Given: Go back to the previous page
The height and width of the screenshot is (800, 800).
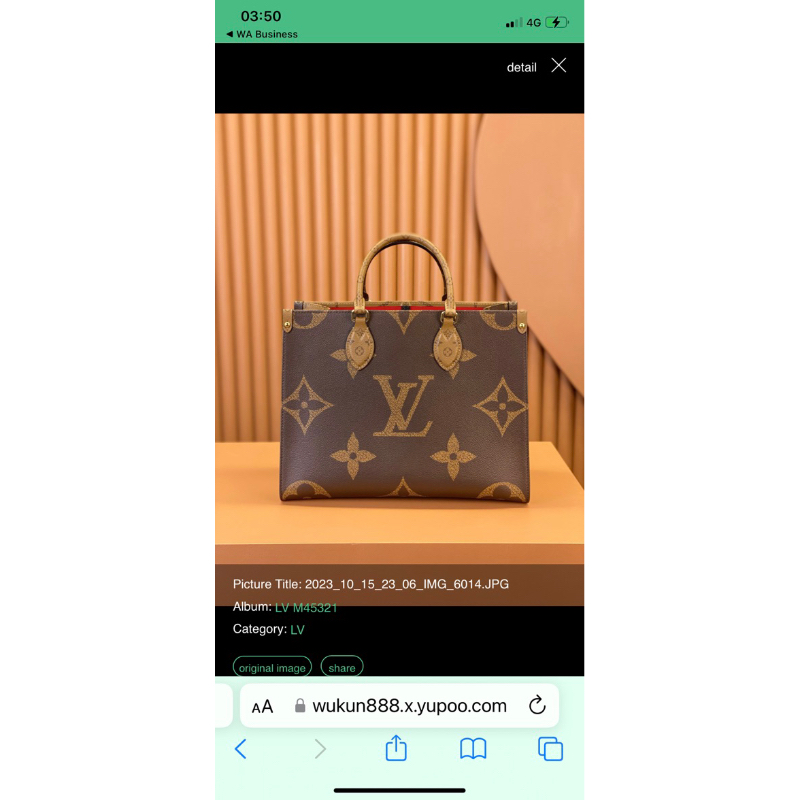Looking at the screenshot, I should point(241,749).
